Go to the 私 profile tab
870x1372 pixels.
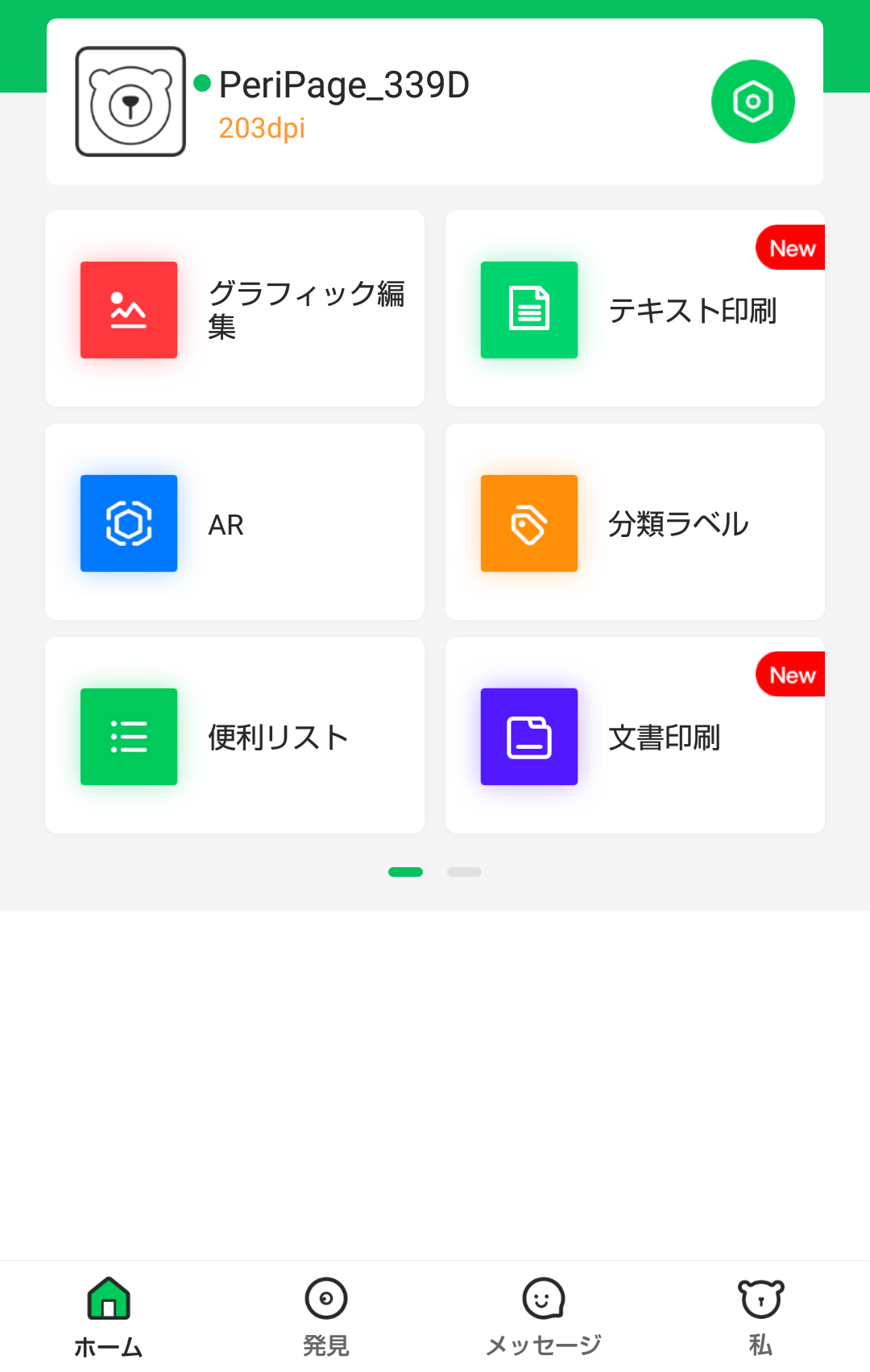(x=760, y=1312)
